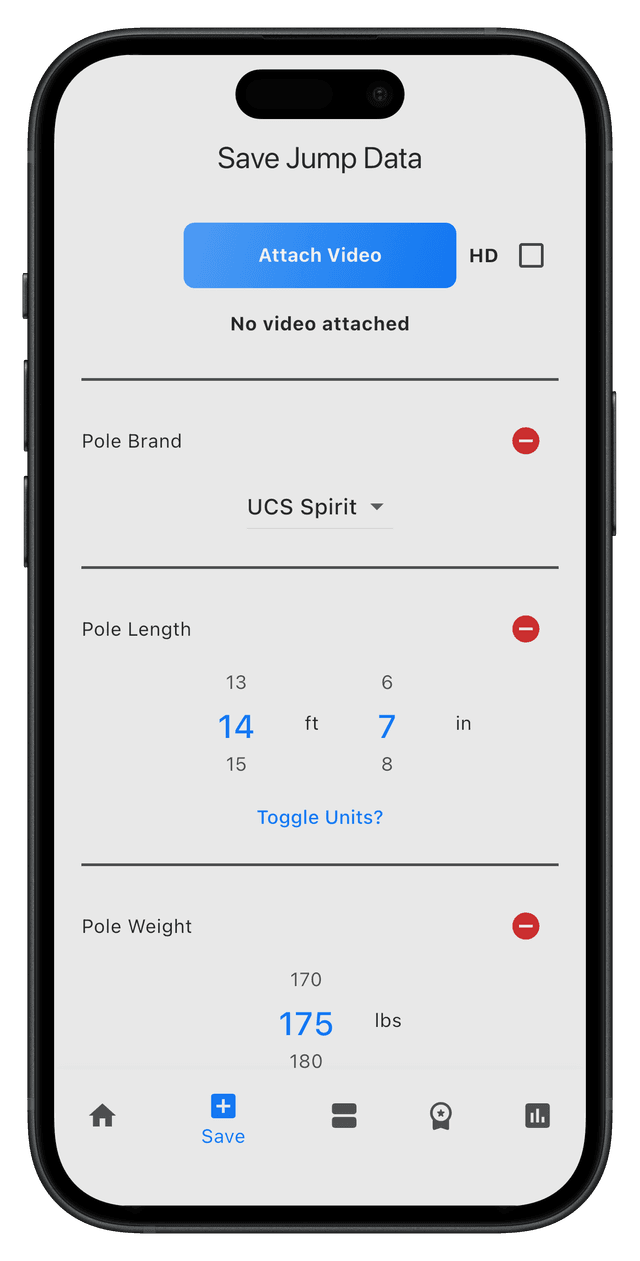Screen dimensions: 640x1261
Task: Remove the Pole Weight field
Action: pyautogui.click(x=526, y=926)
